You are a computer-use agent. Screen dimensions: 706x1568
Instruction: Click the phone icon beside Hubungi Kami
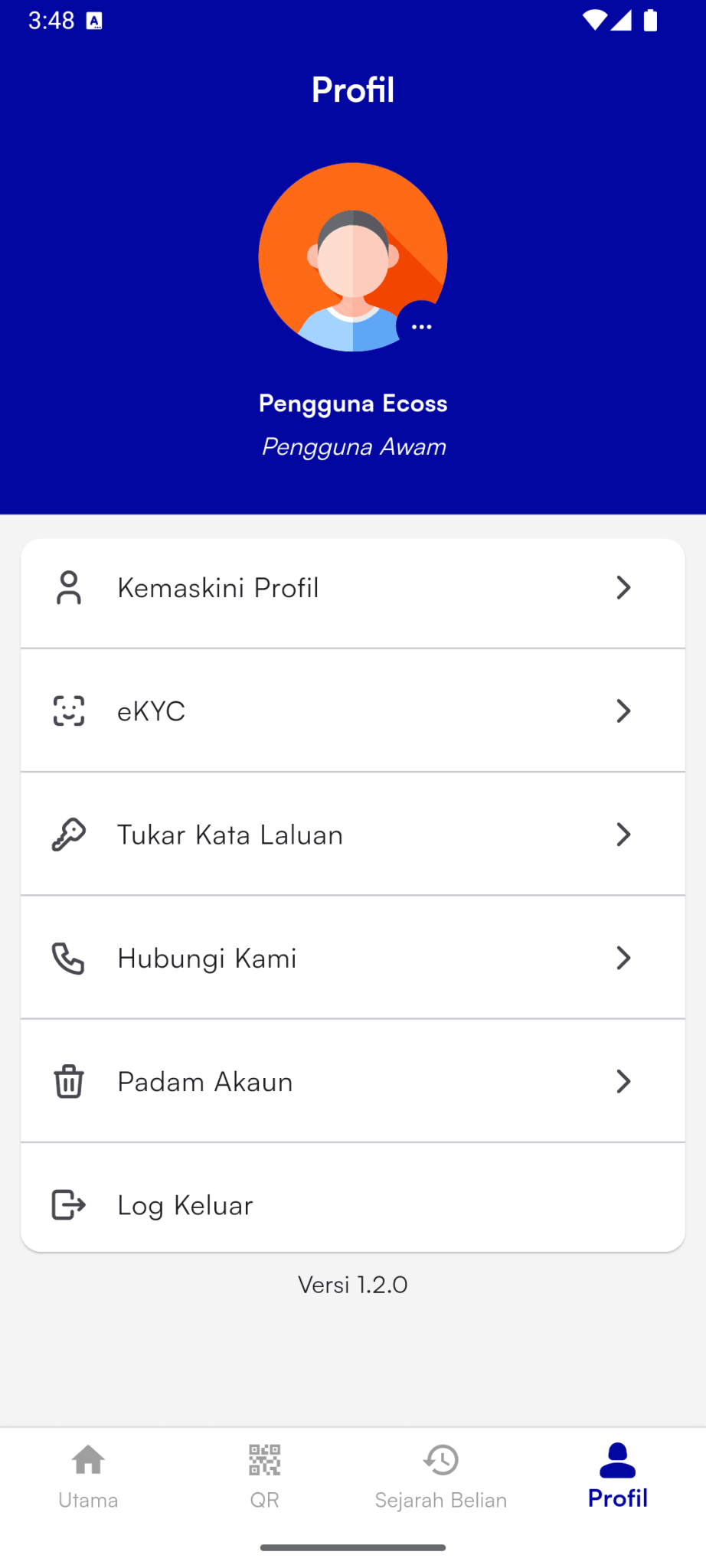click(x=68, y=958)
